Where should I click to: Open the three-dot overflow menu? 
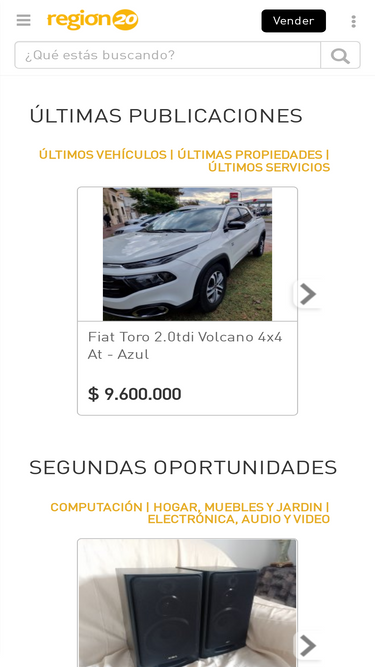pyautogui.click(x=353, y=21)
